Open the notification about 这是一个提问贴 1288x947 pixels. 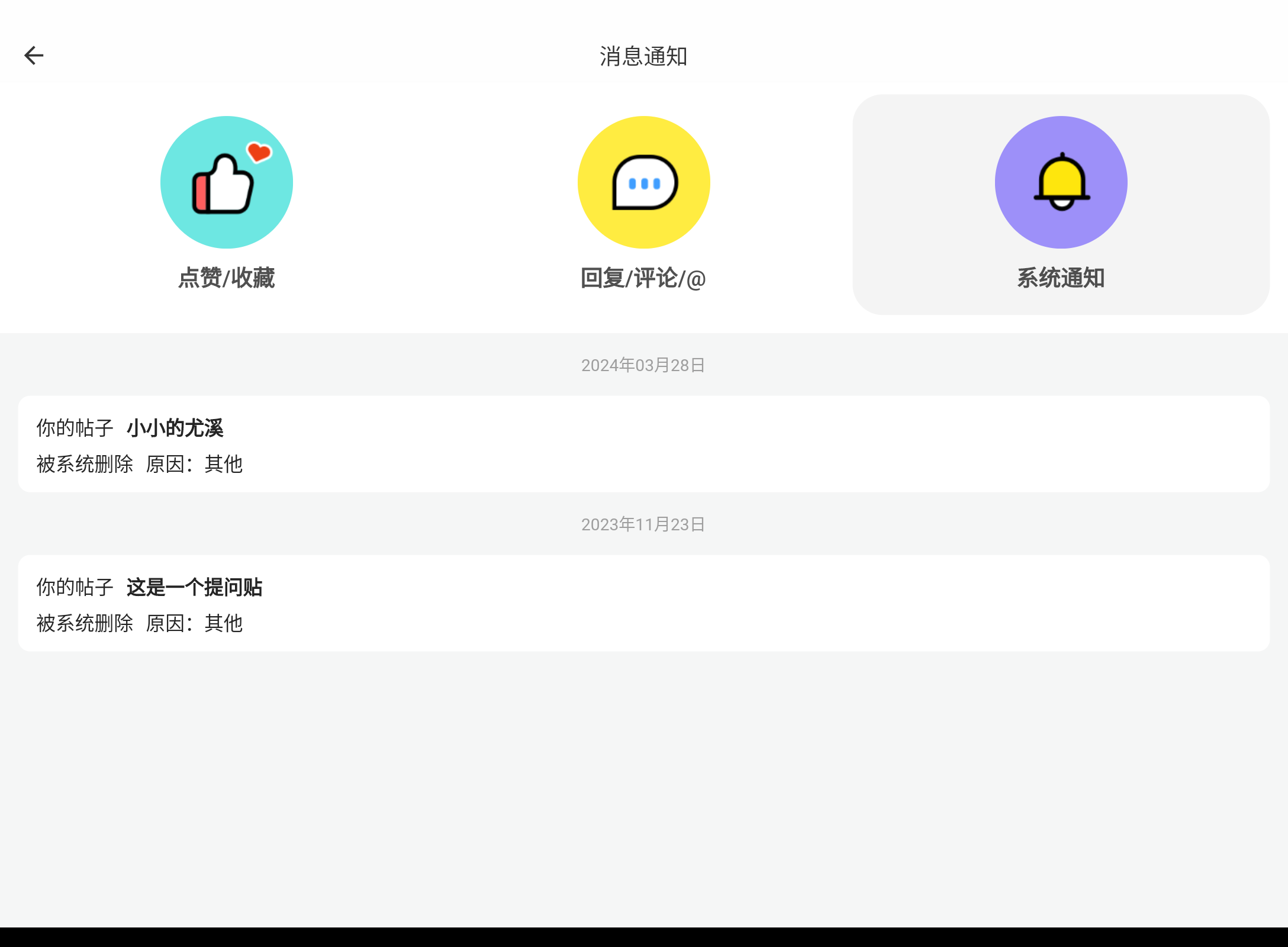[643, 604]
